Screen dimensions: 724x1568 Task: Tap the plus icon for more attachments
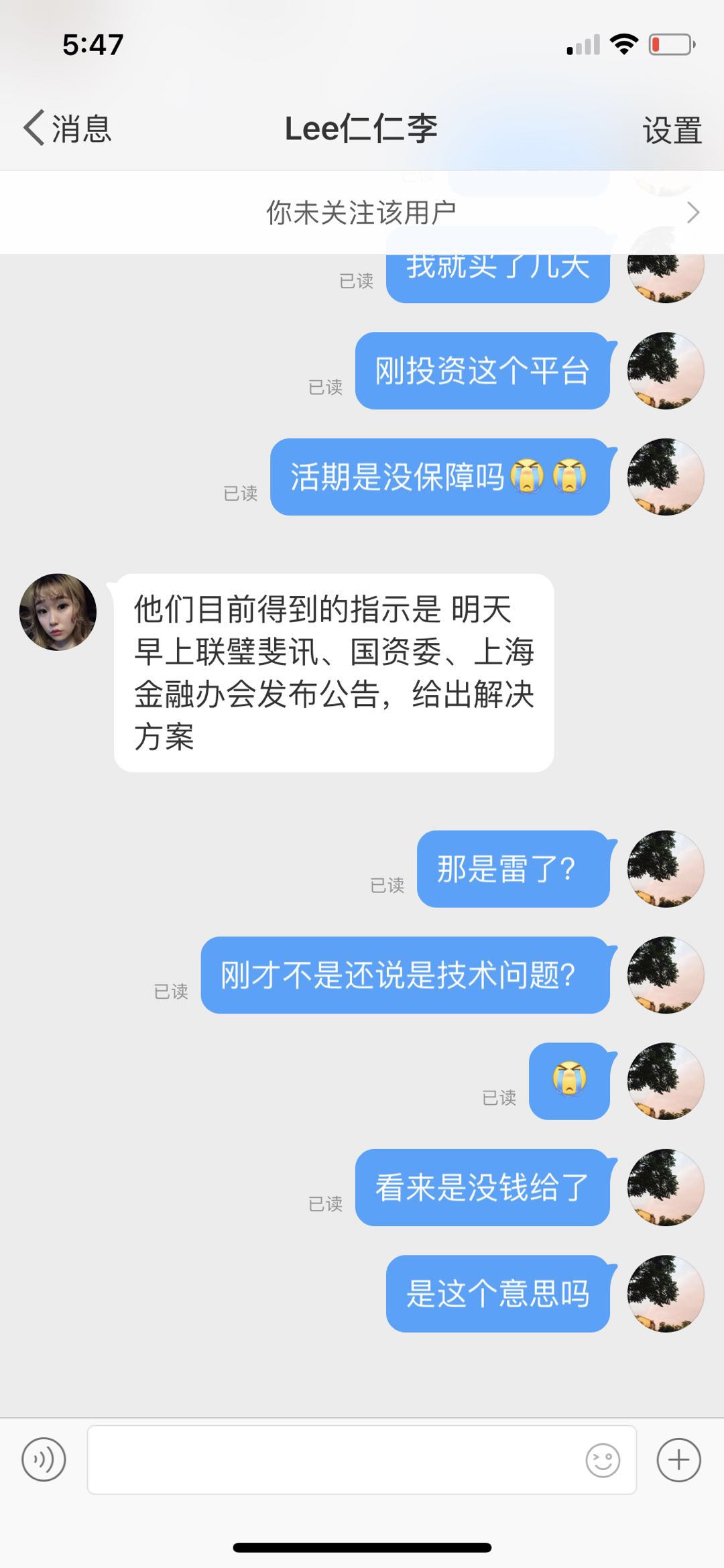(x=679, y=1461)
